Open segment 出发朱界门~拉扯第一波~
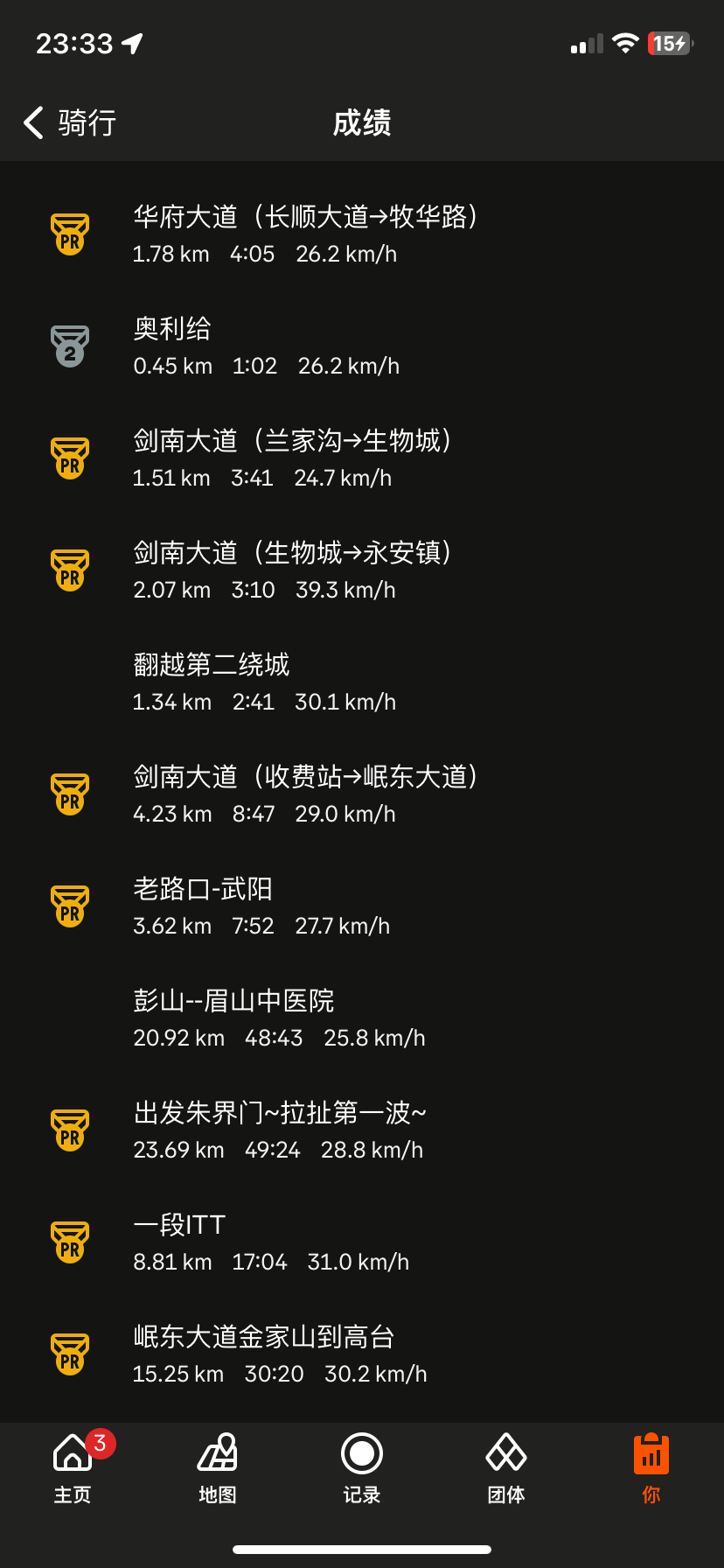The width and height of the screenshot is (724, 1568). click(x=362, y=1130)
